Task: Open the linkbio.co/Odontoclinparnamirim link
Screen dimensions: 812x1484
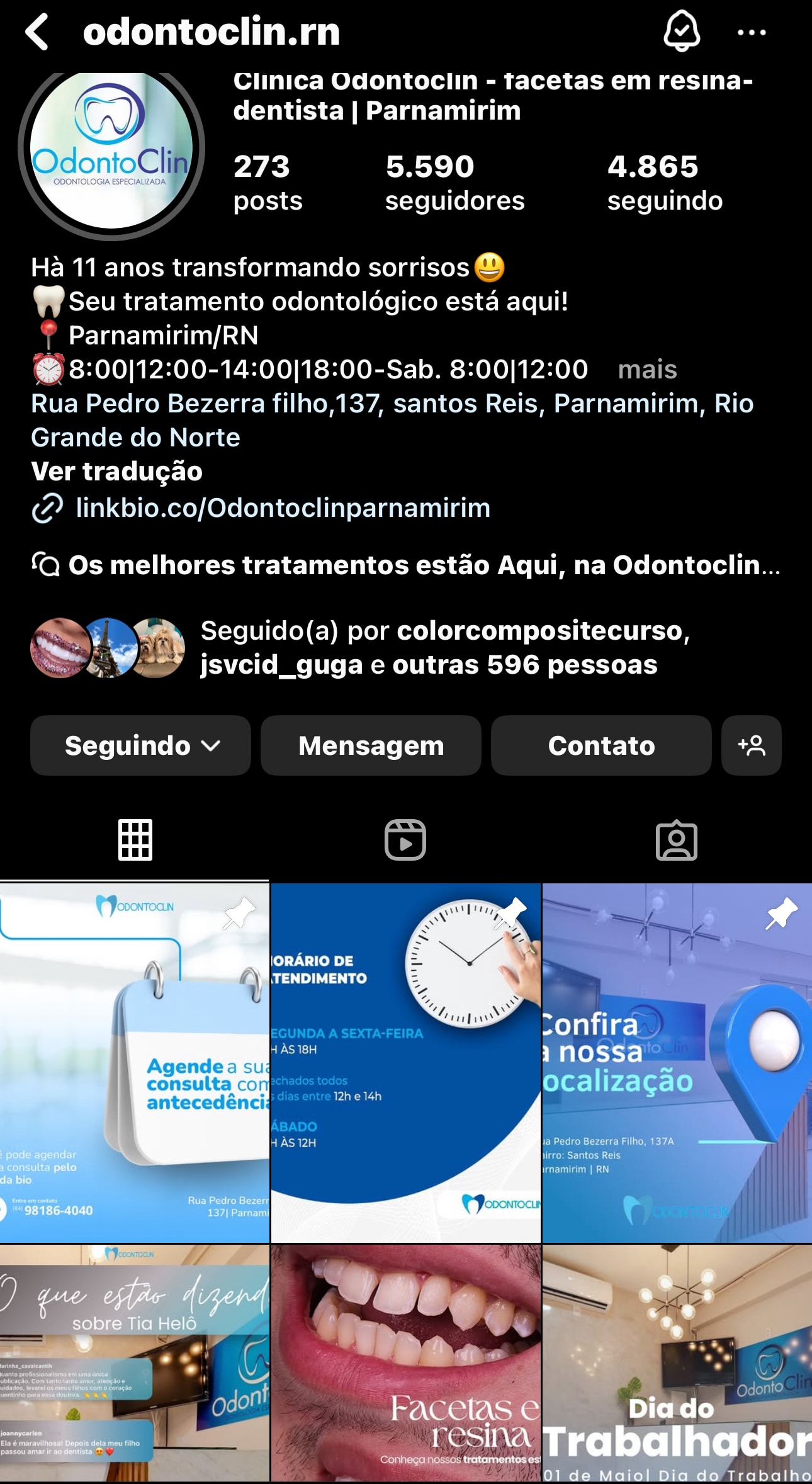Action: [x=282, y=508]
